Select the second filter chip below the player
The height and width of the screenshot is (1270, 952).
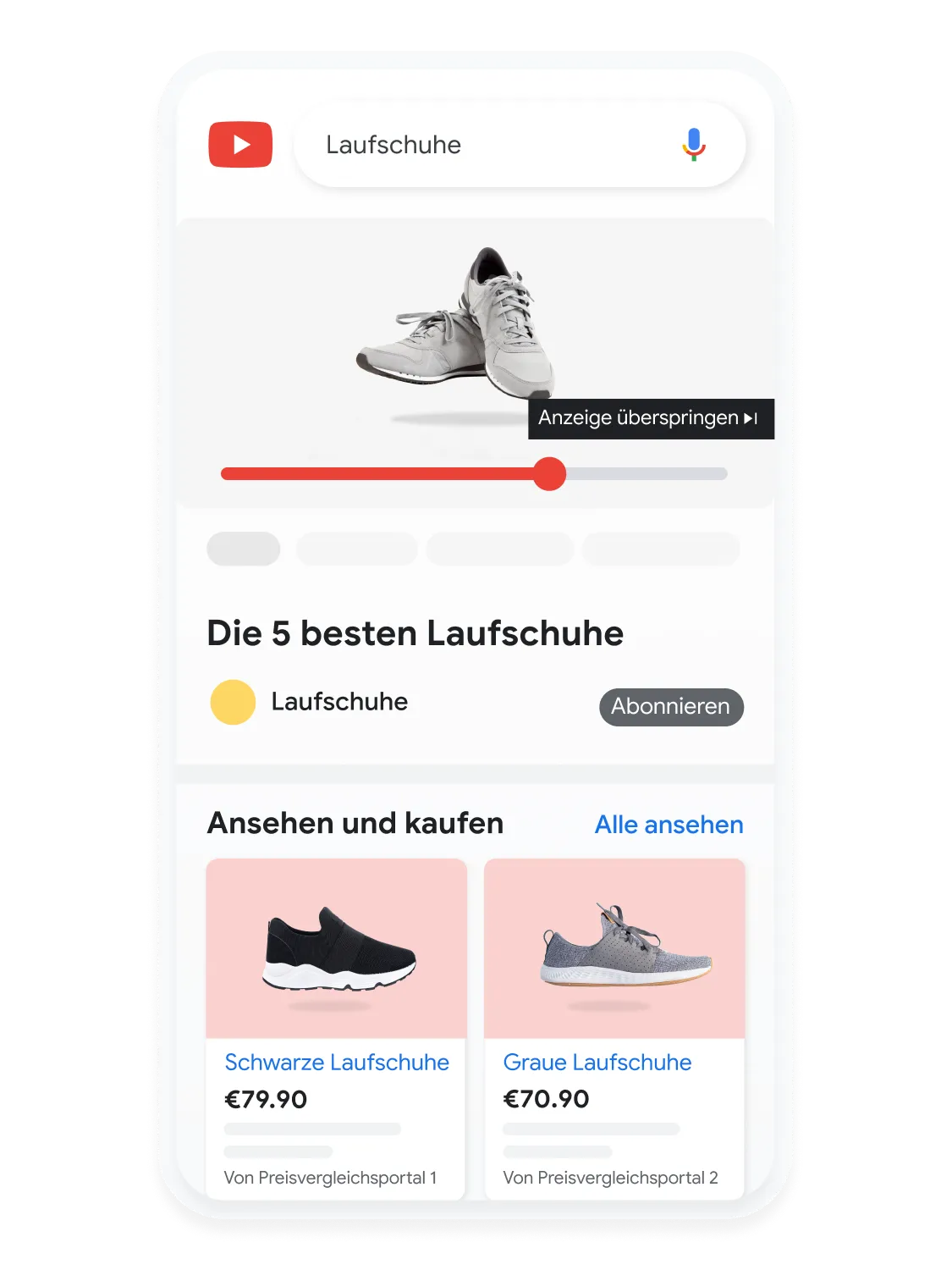coord(356,549)
